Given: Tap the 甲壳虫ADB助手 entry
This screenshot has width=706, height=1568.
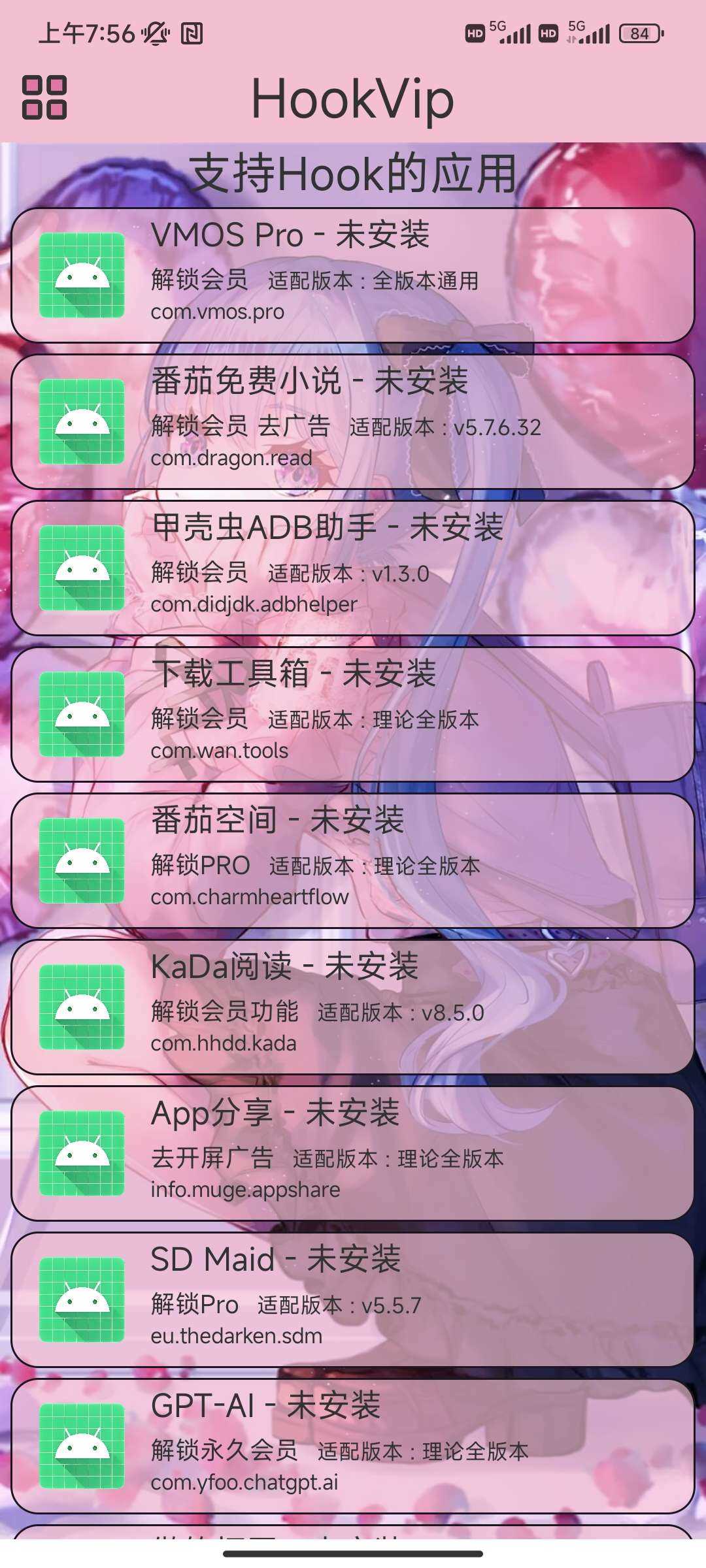Looking at the screenshot, I should [x=353, y=568].
